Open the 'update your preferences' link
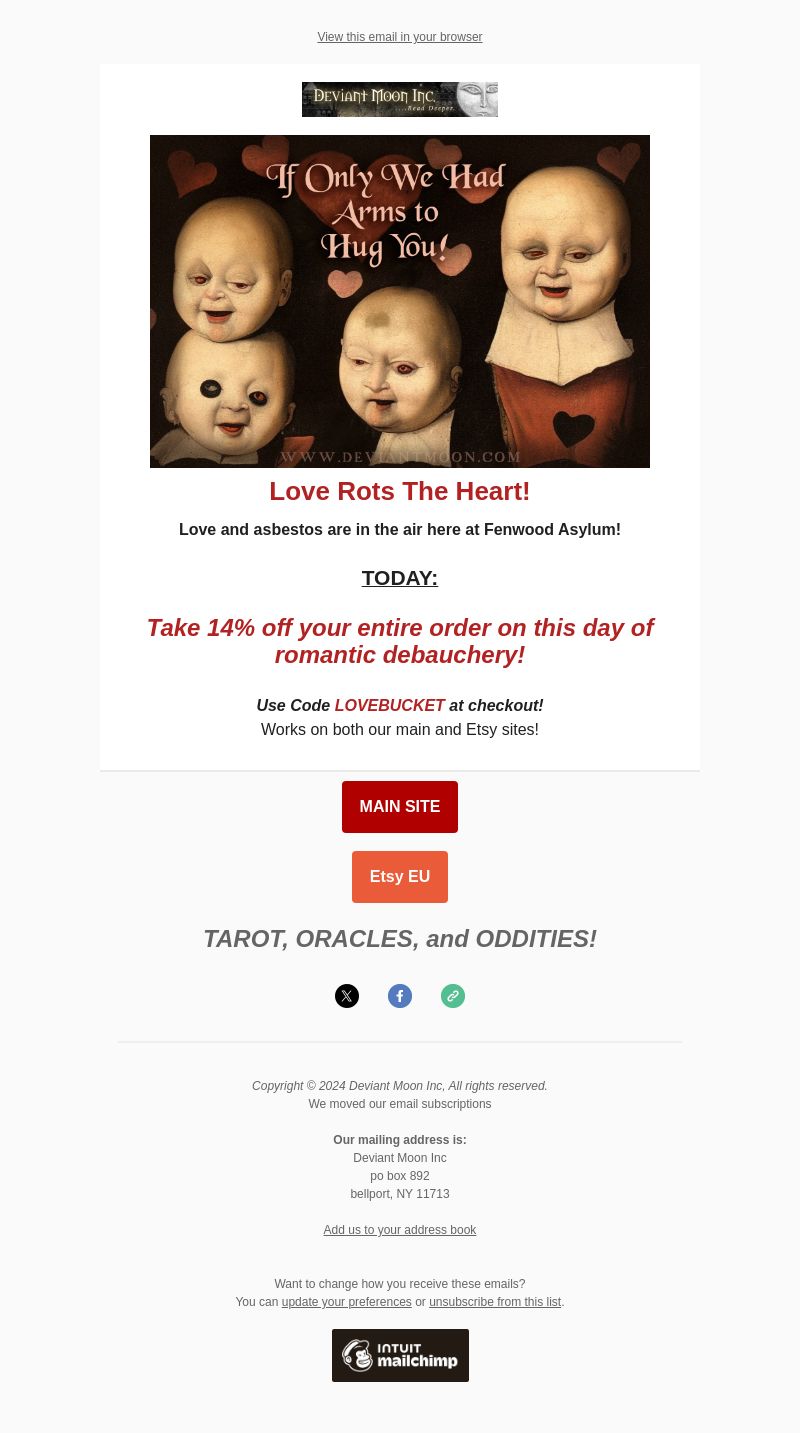800x1433 pixels. click(346, 1302)
